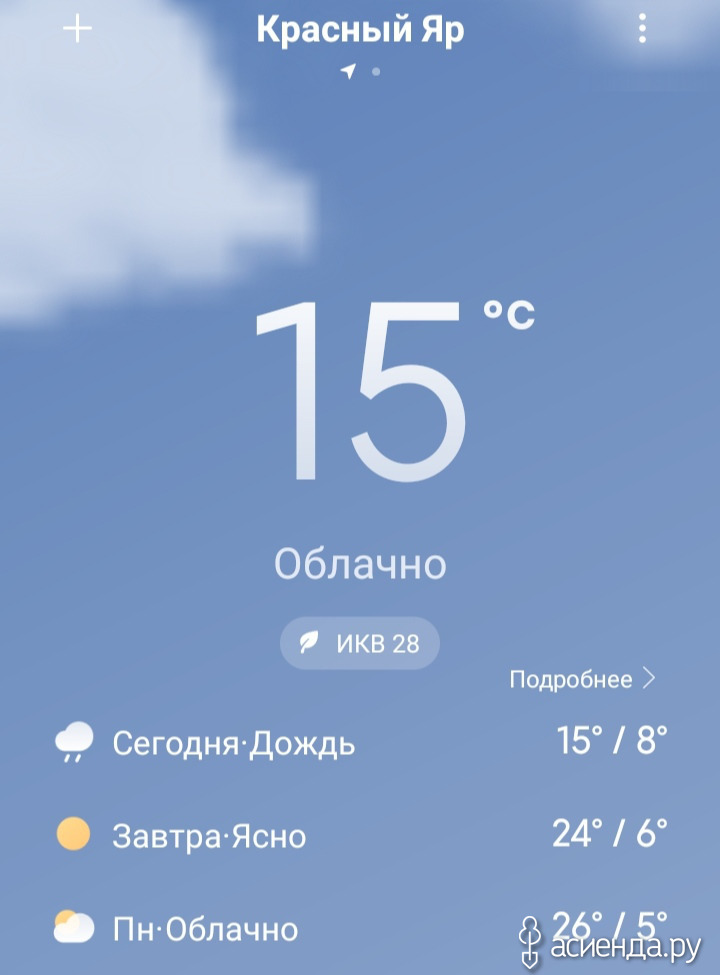
Task: Open the ИКВ 28 air quality chip
Action: click(x=360, y=643)
